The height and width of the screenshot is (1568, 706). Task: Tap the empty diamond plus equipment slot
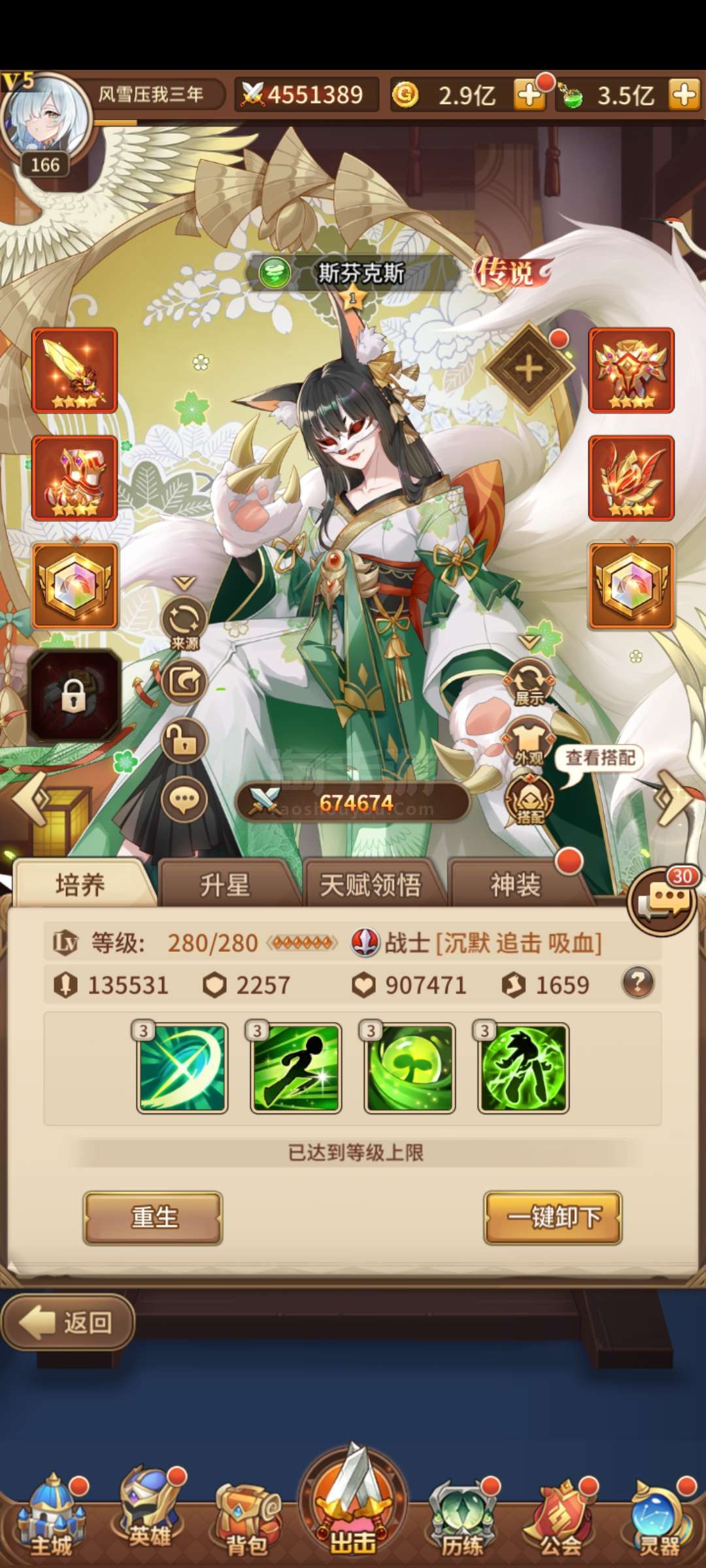point(529,370)
